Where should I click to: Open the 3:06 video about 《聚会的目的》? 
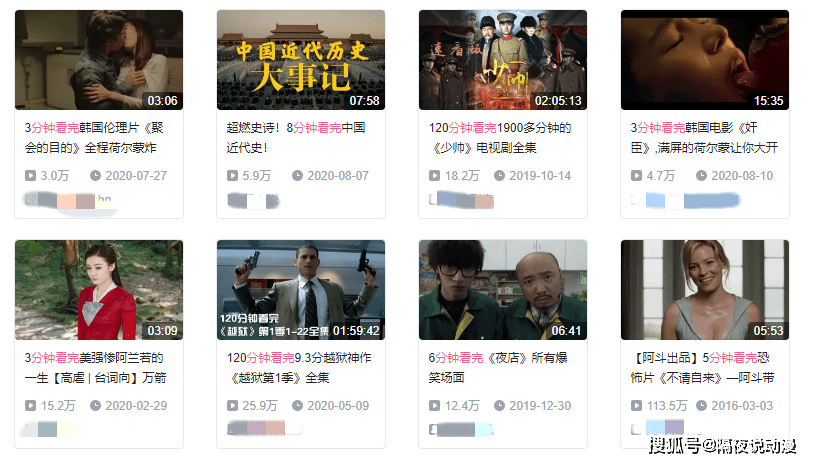99,60
